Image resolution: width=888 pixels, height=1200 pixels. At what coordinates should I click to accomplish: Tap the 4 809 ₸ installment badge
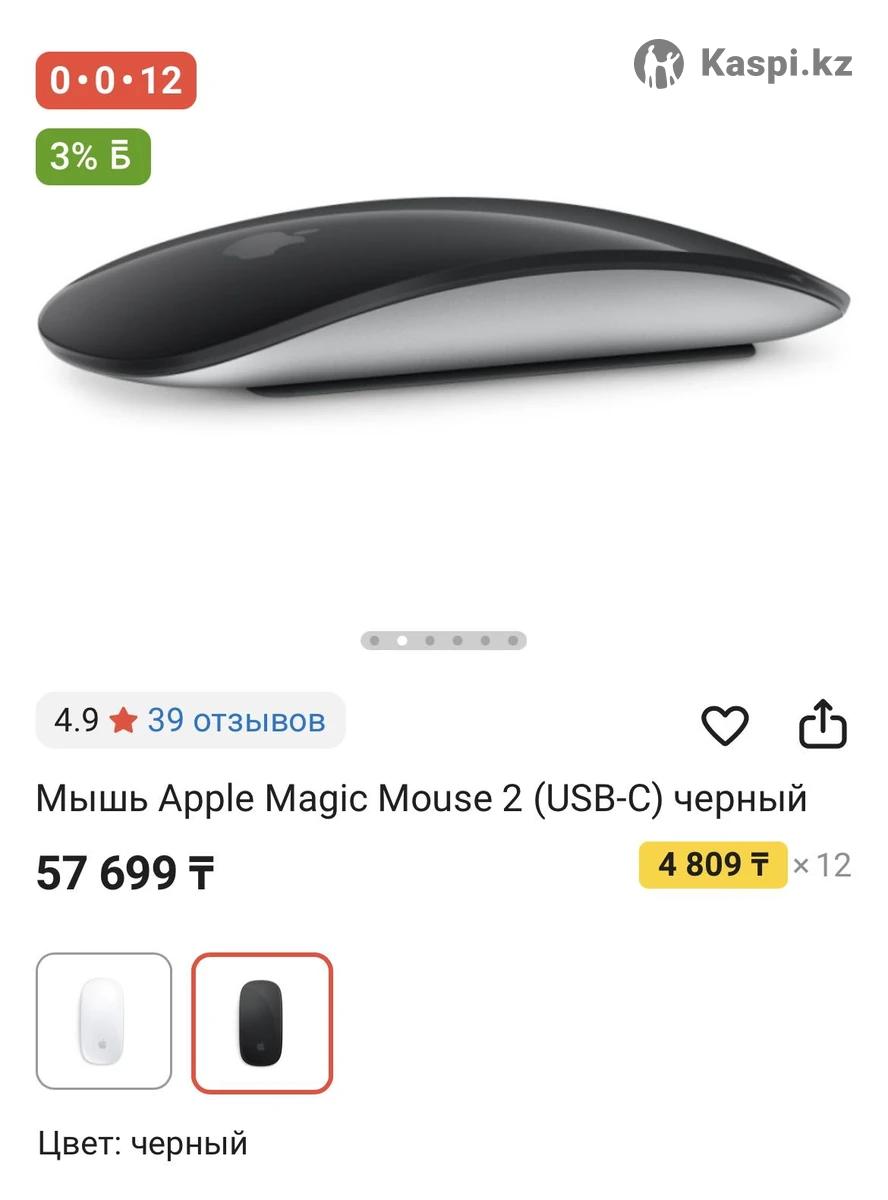tap(713, 864)
